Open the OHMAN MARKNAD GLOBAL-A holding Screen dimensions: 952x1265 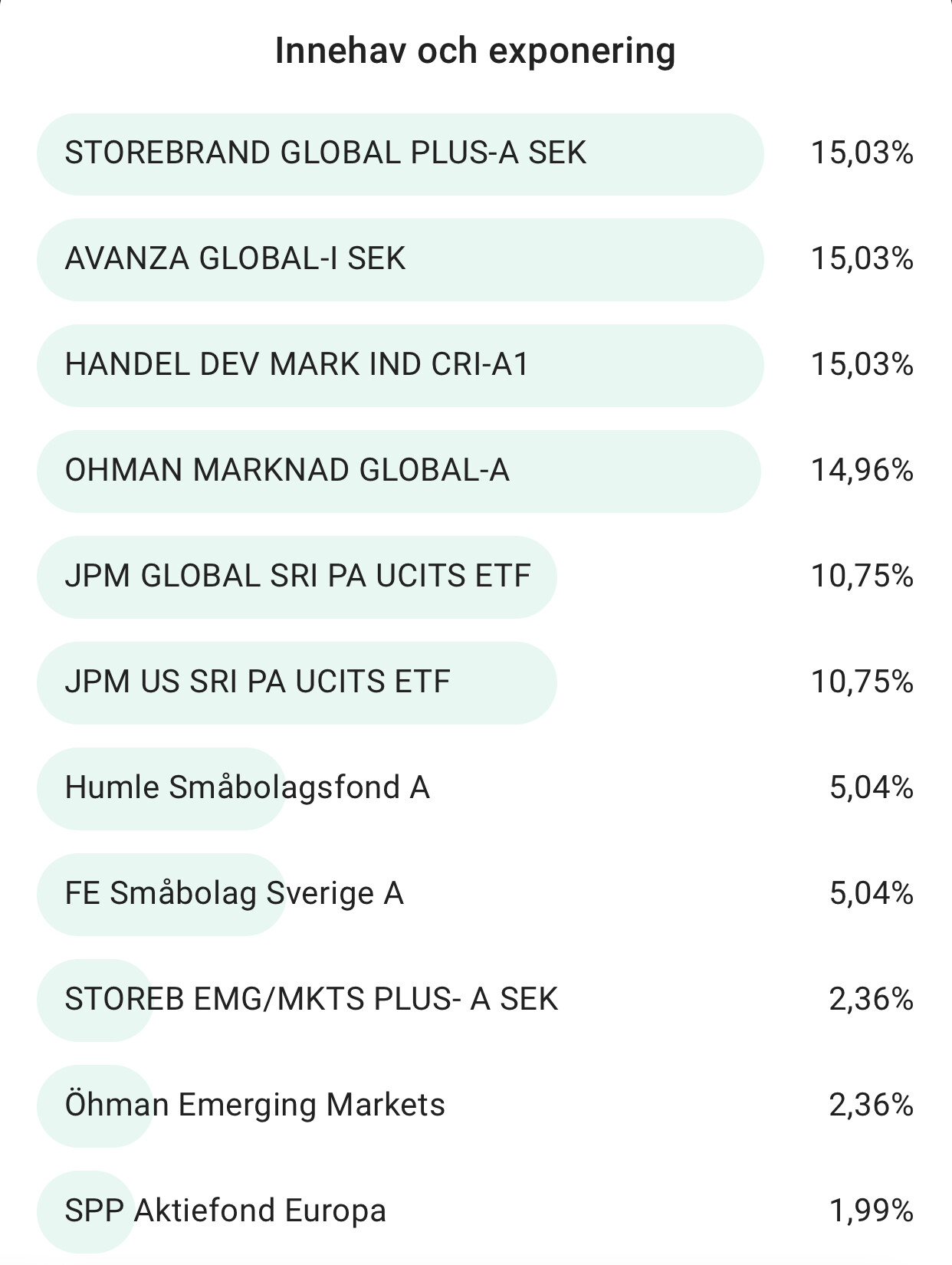pos(287,471)
